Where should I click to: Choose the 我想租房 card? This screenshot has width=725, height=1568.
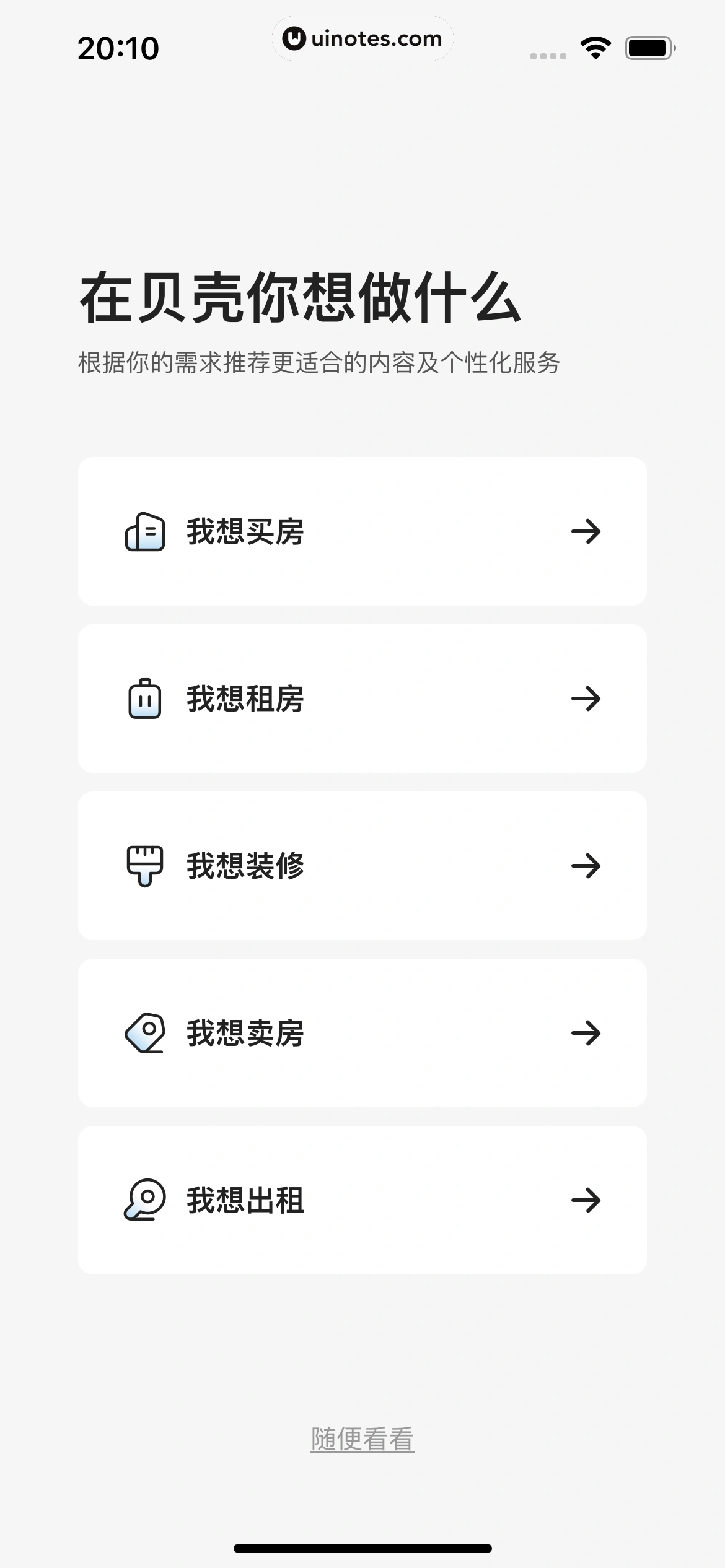[362, 699]
